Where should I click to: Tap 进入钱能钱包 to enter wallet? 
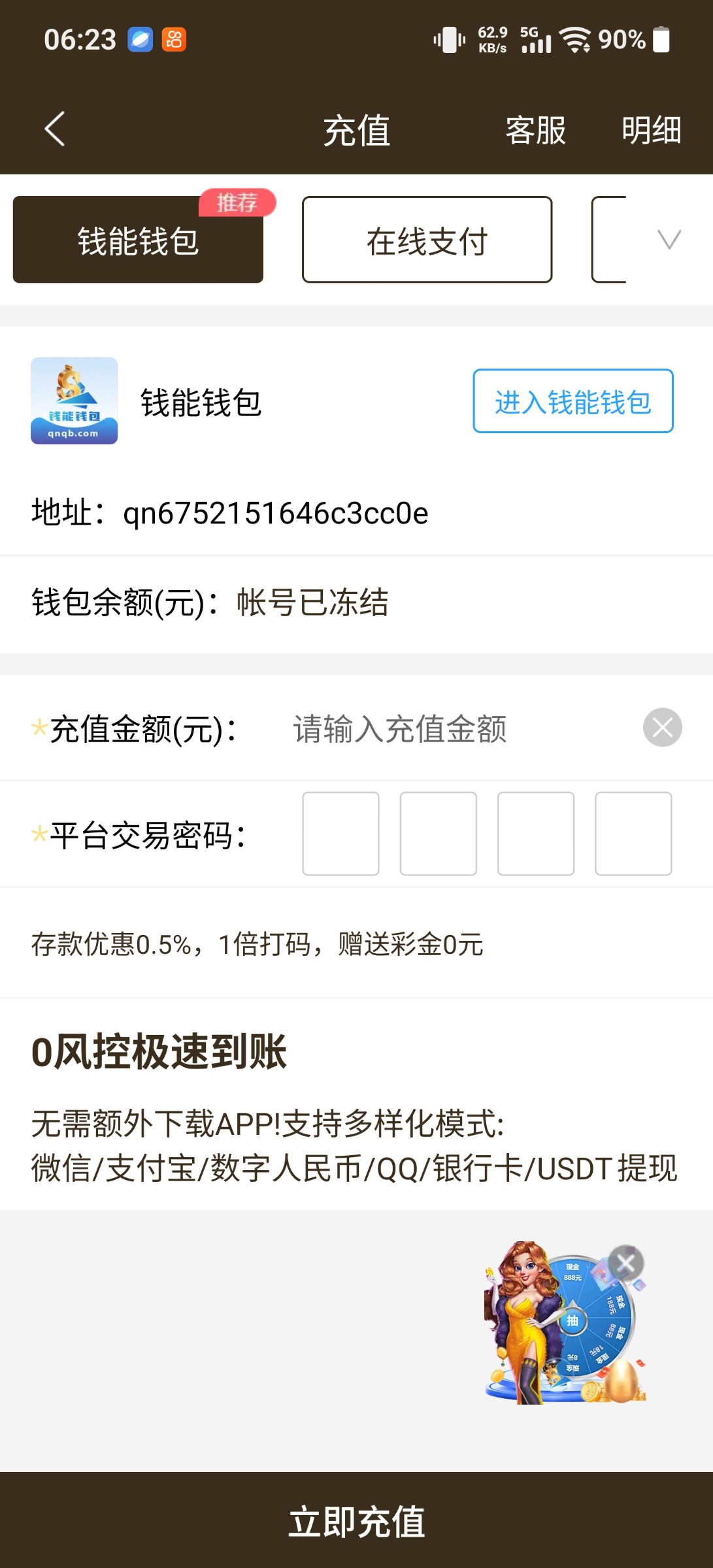(572, 401)
